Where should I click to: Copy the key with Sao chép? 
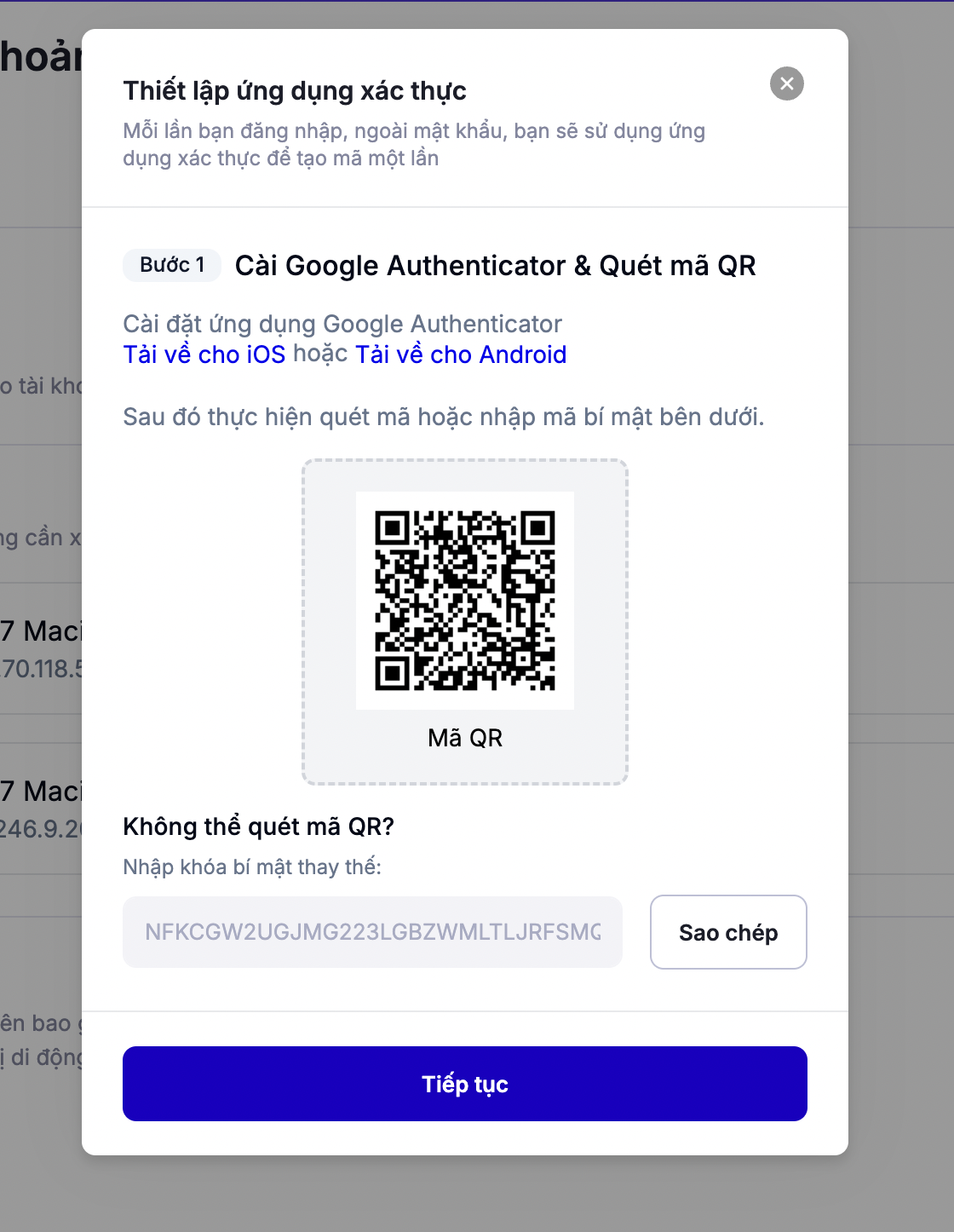728,932
